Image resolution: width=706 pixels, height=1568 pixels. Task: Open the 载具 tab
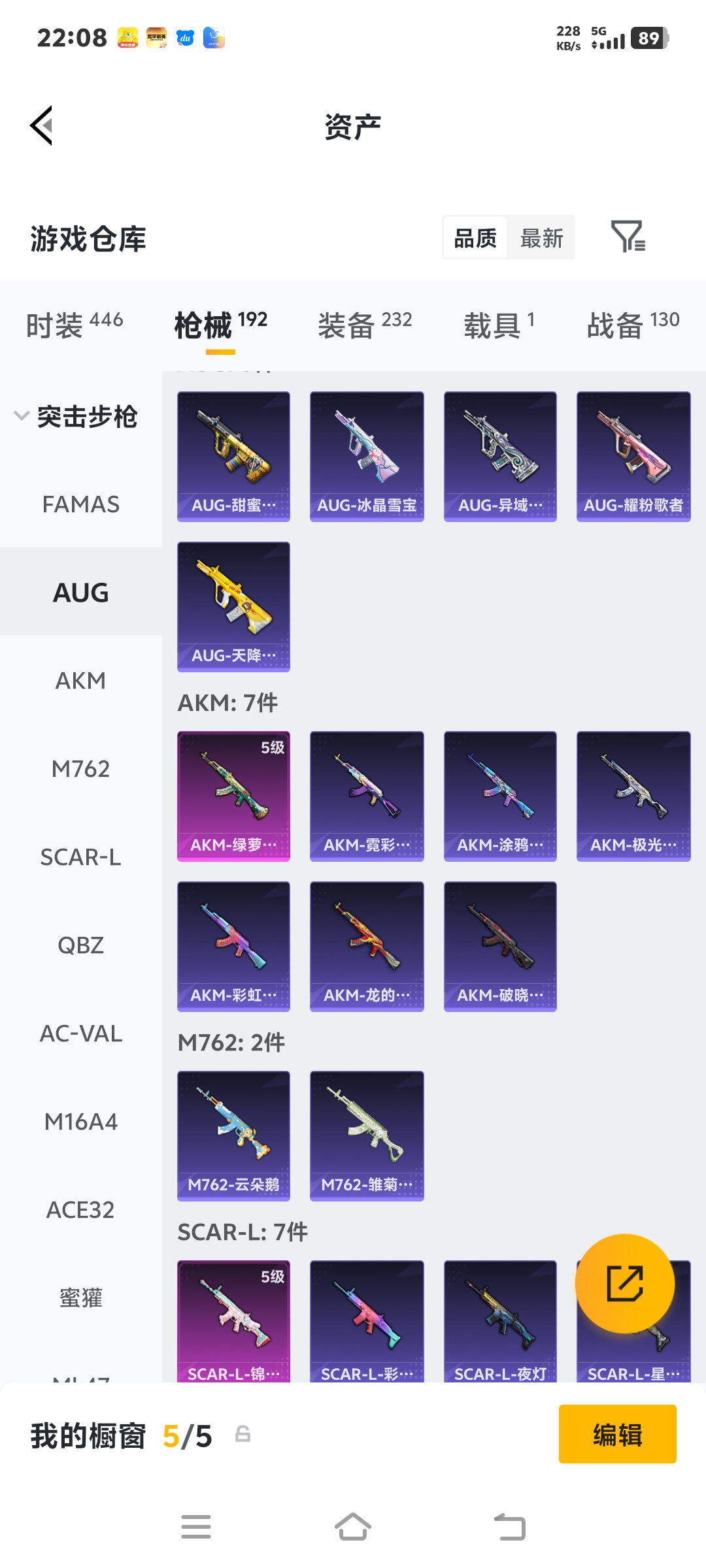[x=499, y=325]
